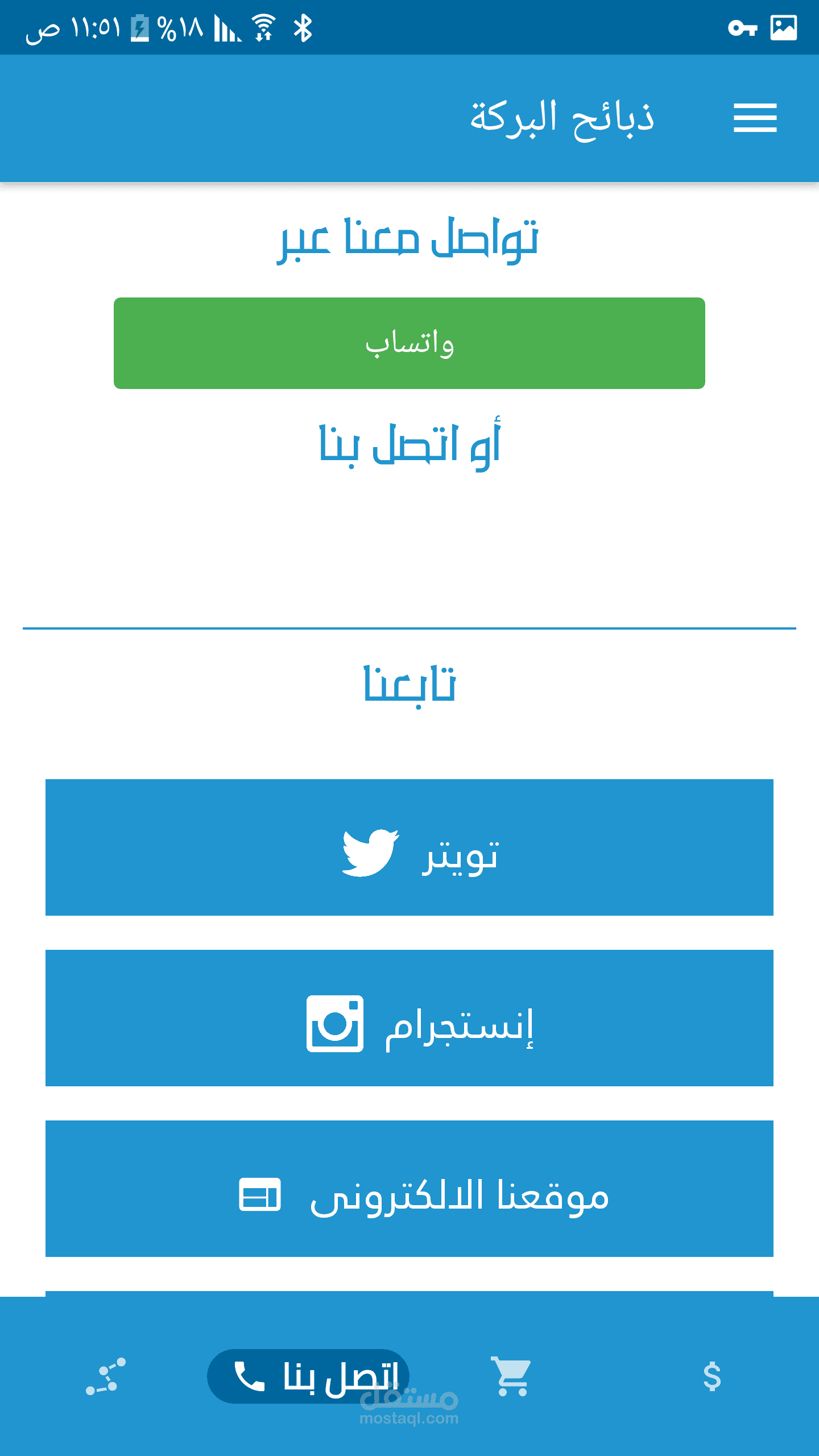Open the hamburger drawer menu
The image size is (819, 1456).
[755, 118]
